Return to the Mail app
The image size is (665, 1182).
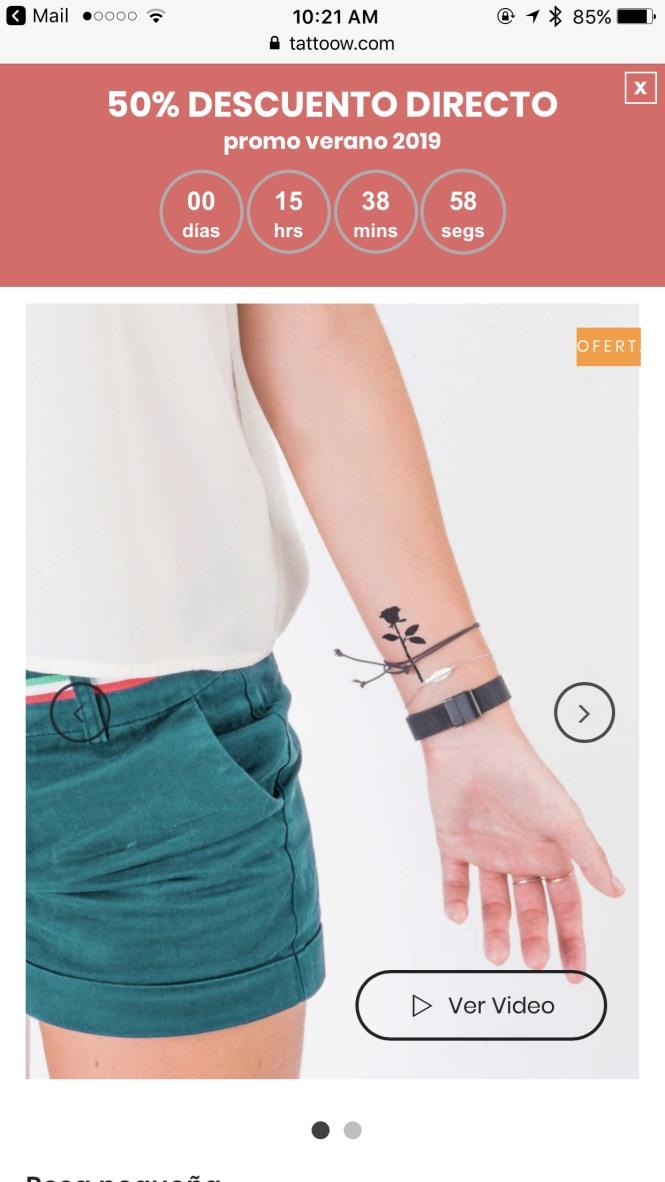38,16
